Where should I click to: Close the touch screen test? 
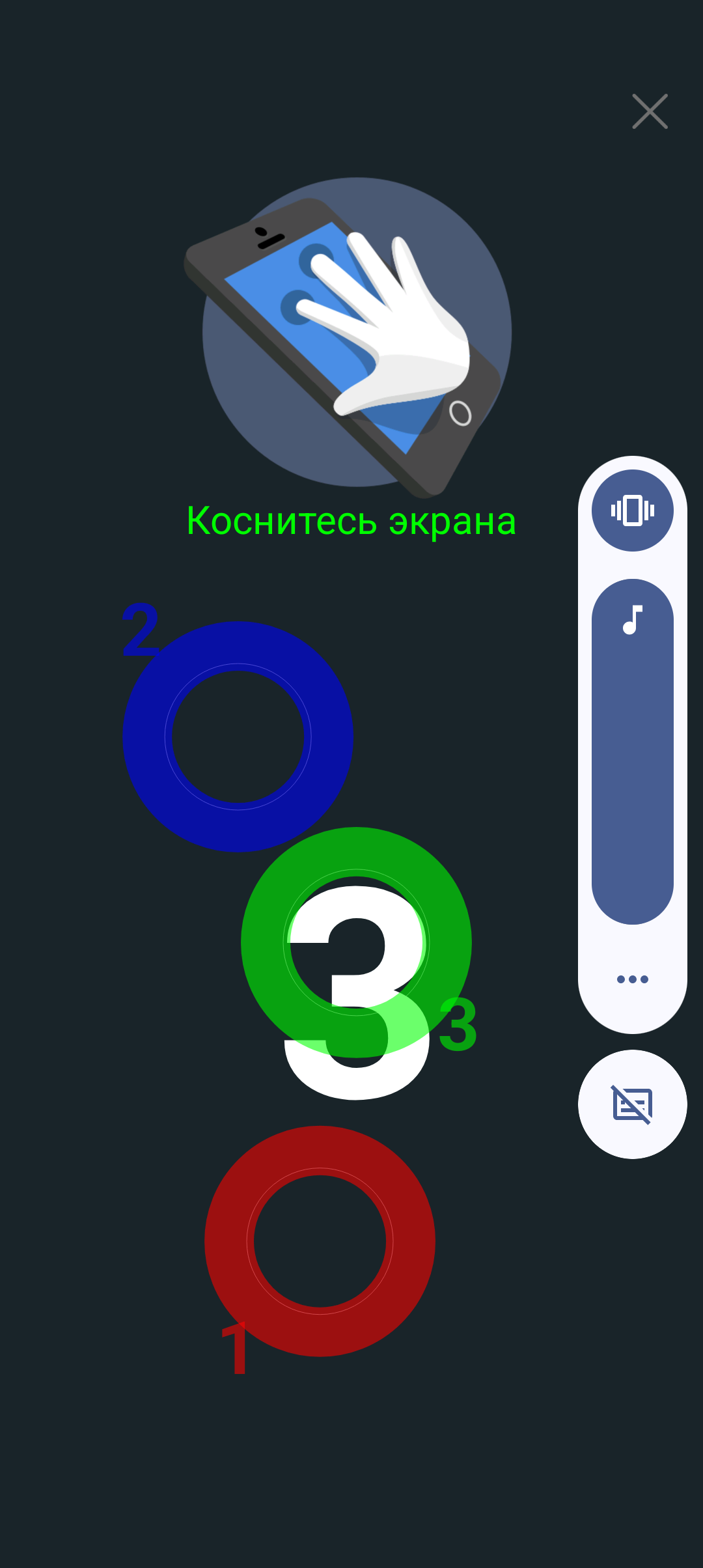(650, 111)
